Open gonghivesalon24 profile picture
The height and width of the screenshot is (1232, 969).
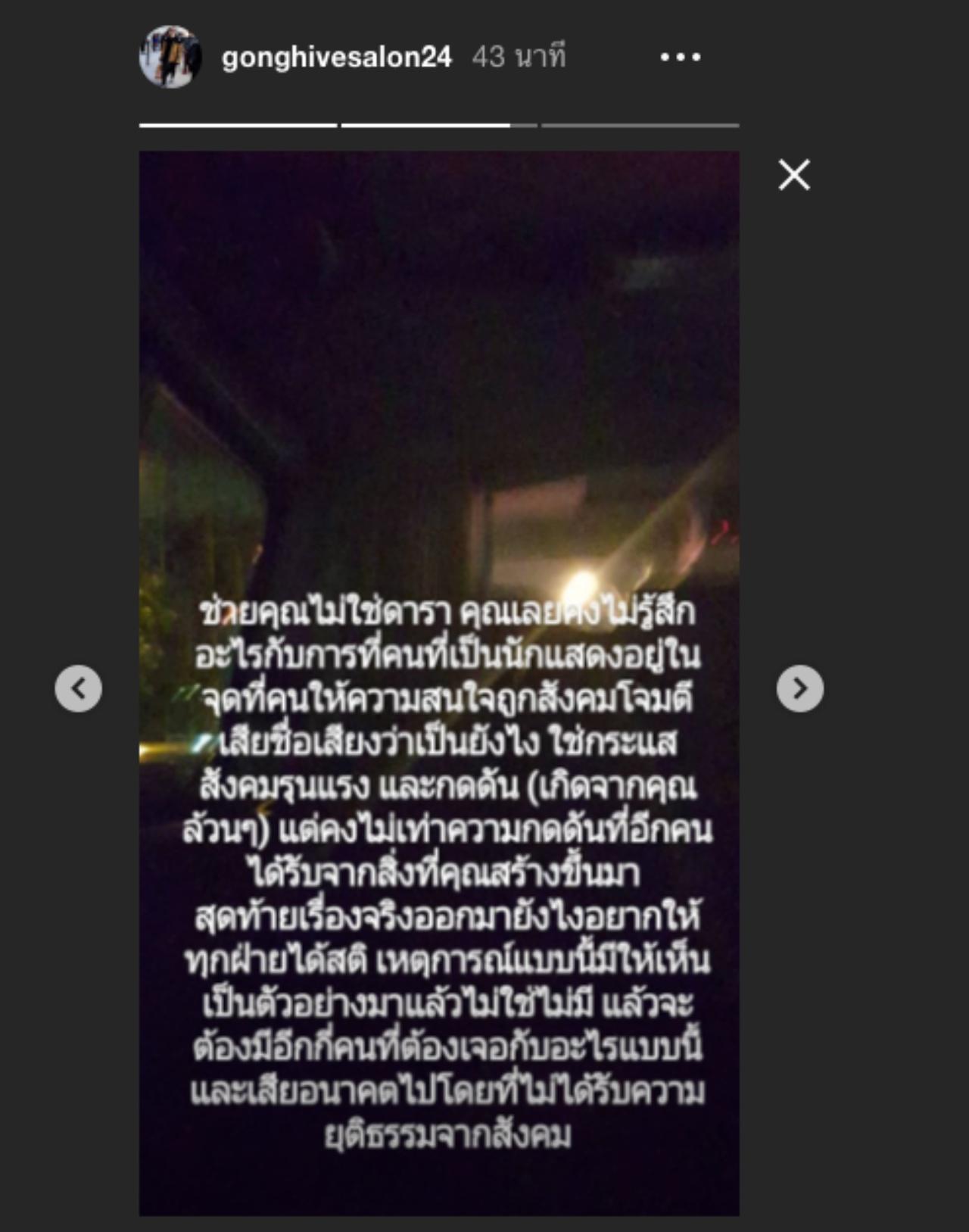[x=170, y=57]
